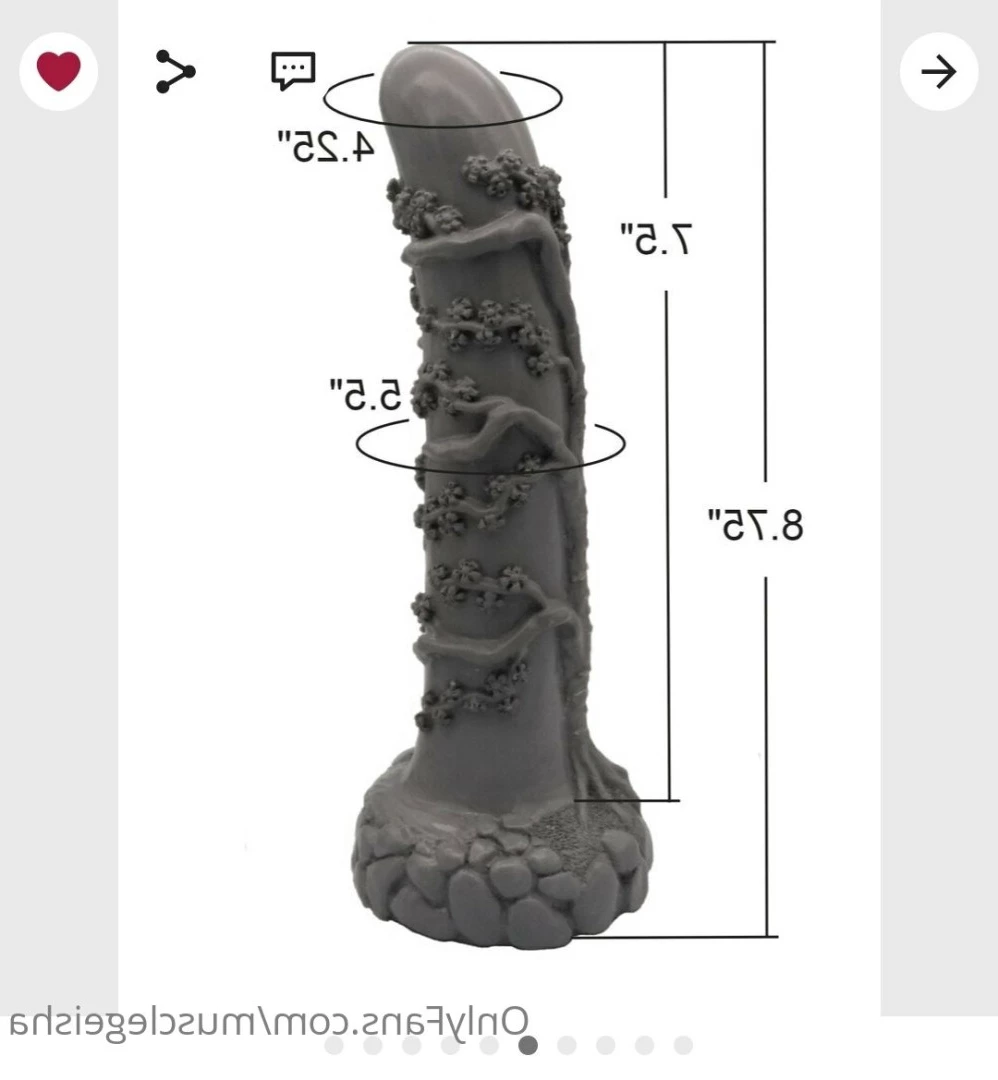Remove this item from favorites

[x=58, y=72]
